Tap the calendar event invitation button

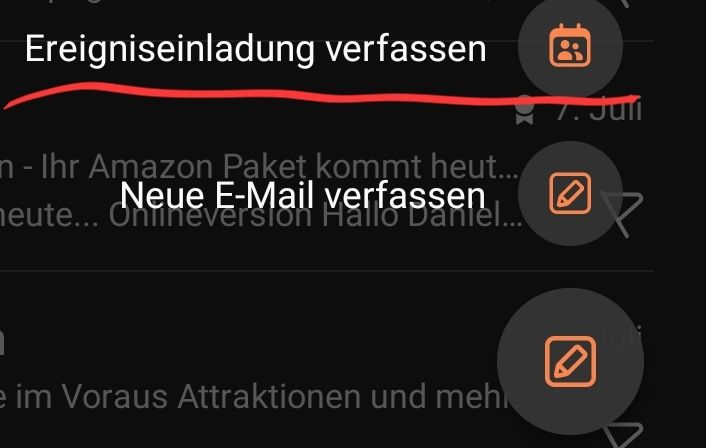[571, 47]
